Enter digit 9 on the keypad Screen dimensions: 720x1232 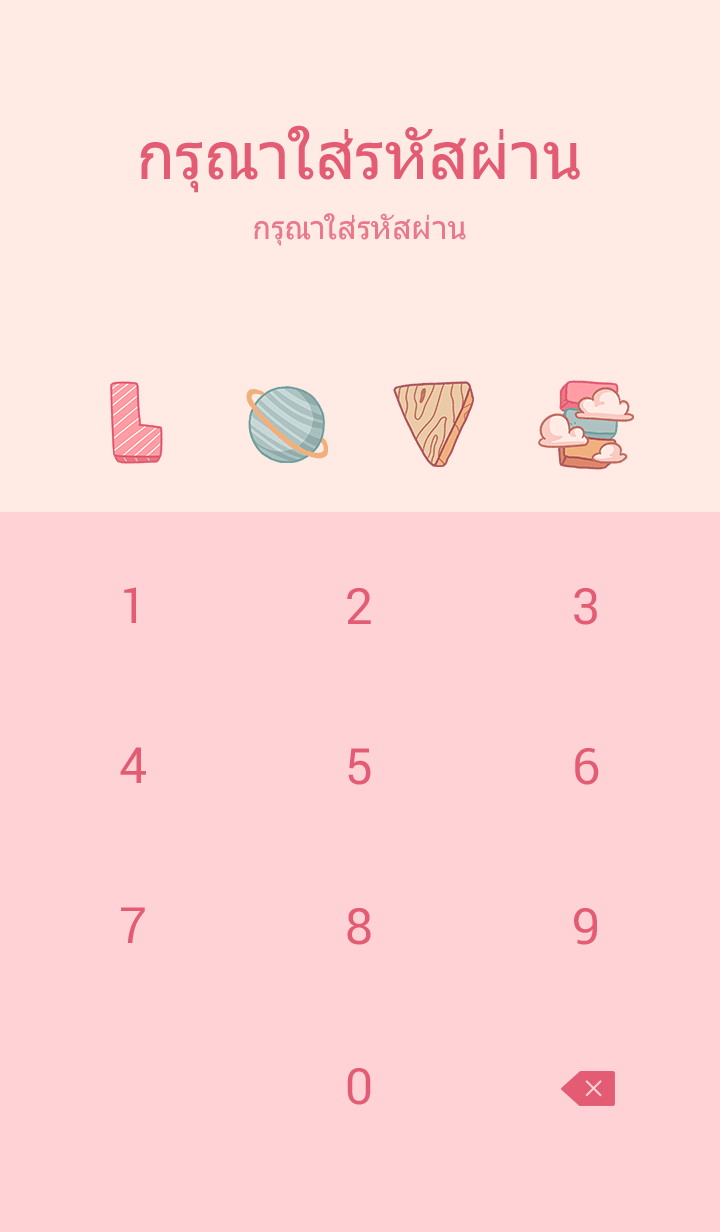(585, 927)
